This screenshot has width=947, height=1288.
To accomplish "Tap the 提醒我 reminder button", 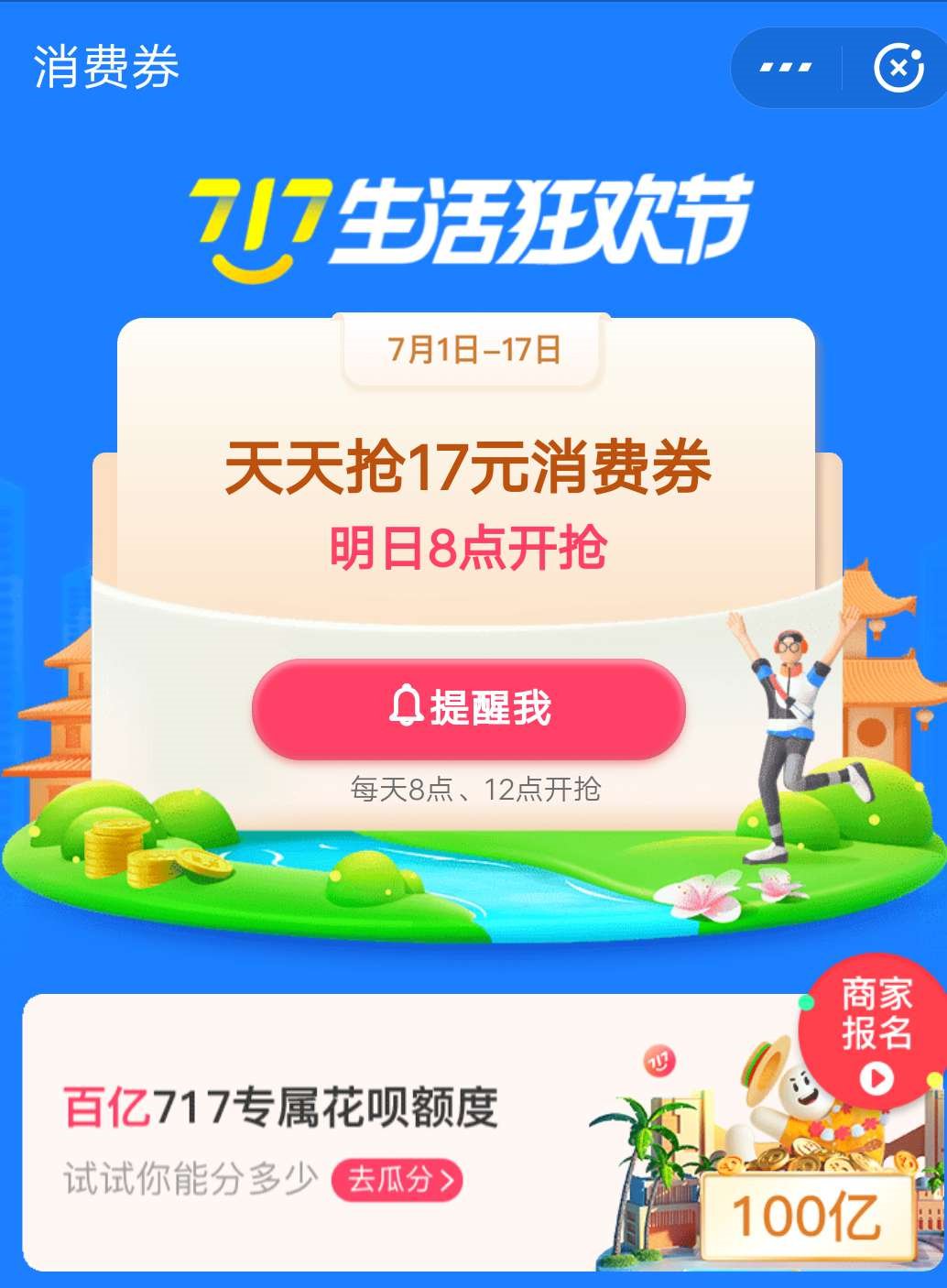I will (469, 708).
